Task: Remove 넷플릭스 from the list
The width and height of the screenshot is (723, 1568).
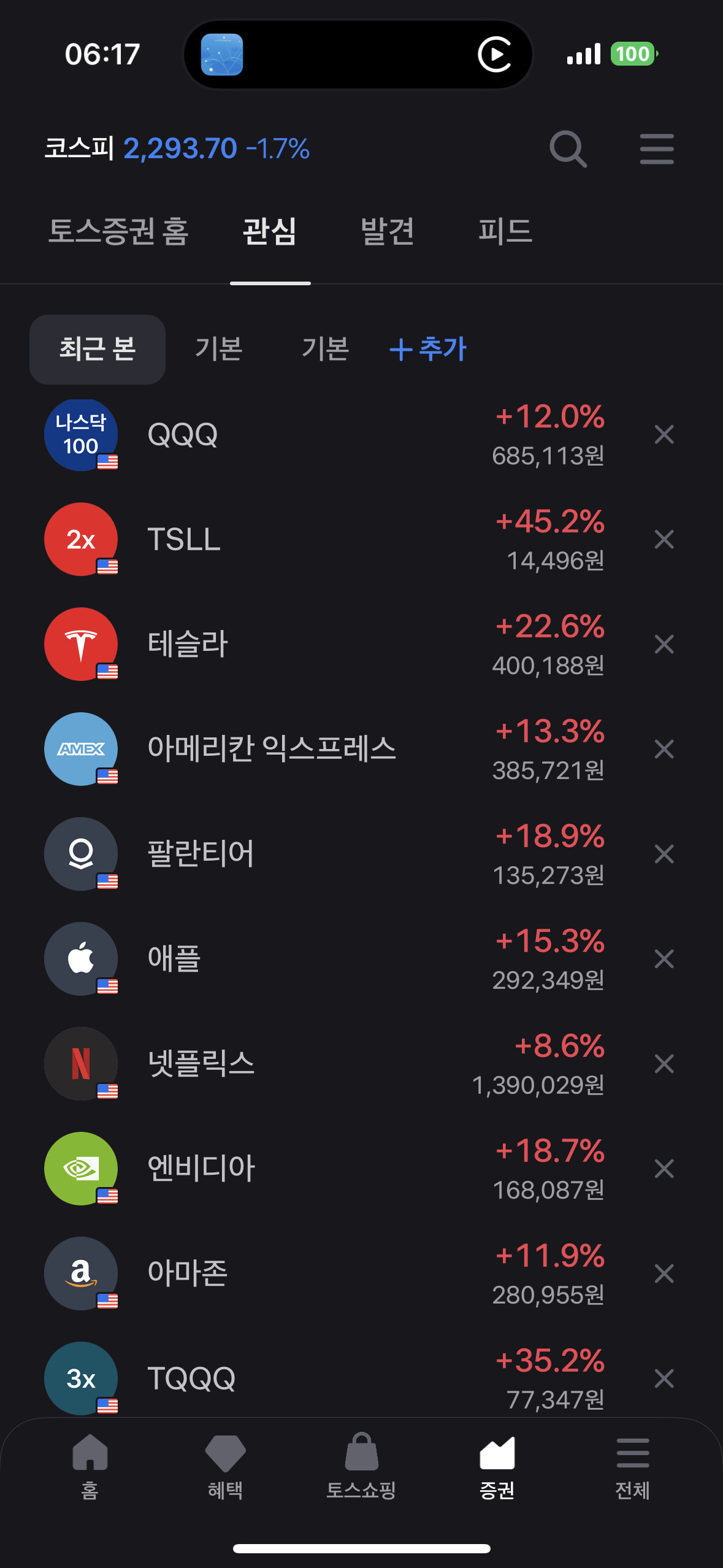Action: point(664,1064)
